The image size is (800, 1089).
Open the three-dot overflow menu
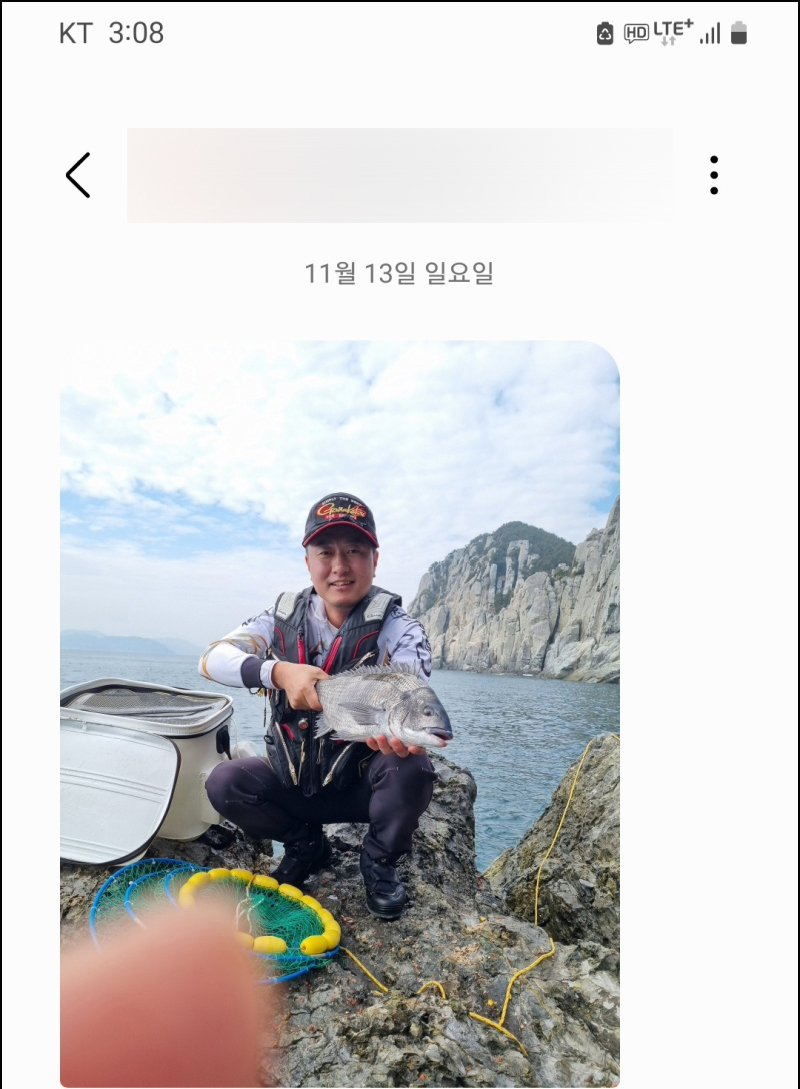click(x=713, y=175)
